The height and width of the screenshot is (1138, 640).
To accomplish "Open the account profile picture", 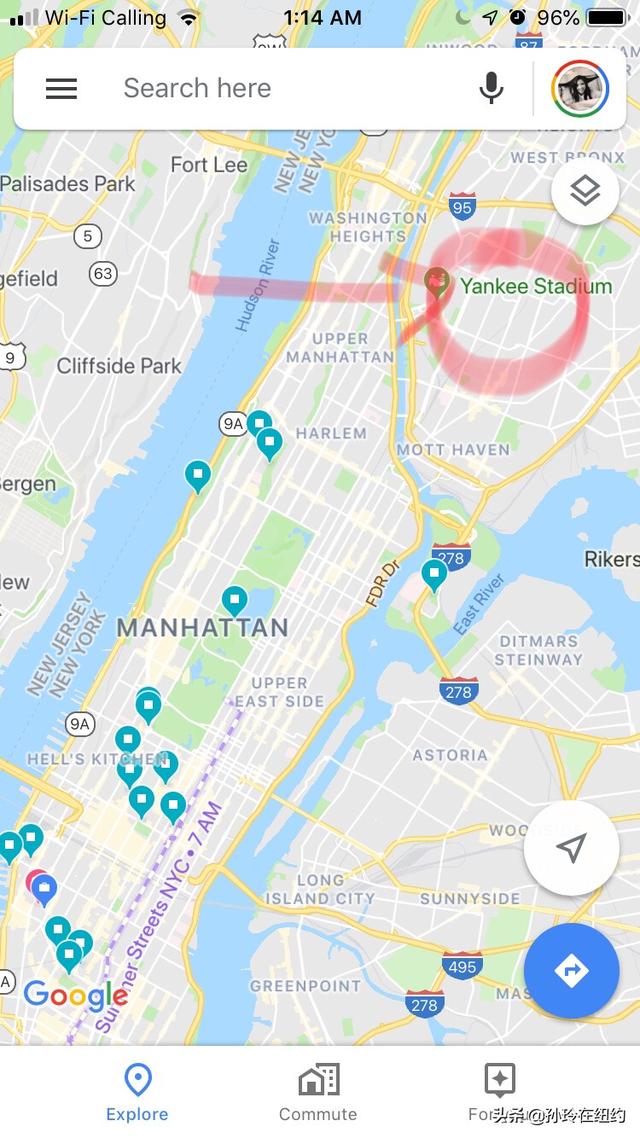I will coord(580,88).
